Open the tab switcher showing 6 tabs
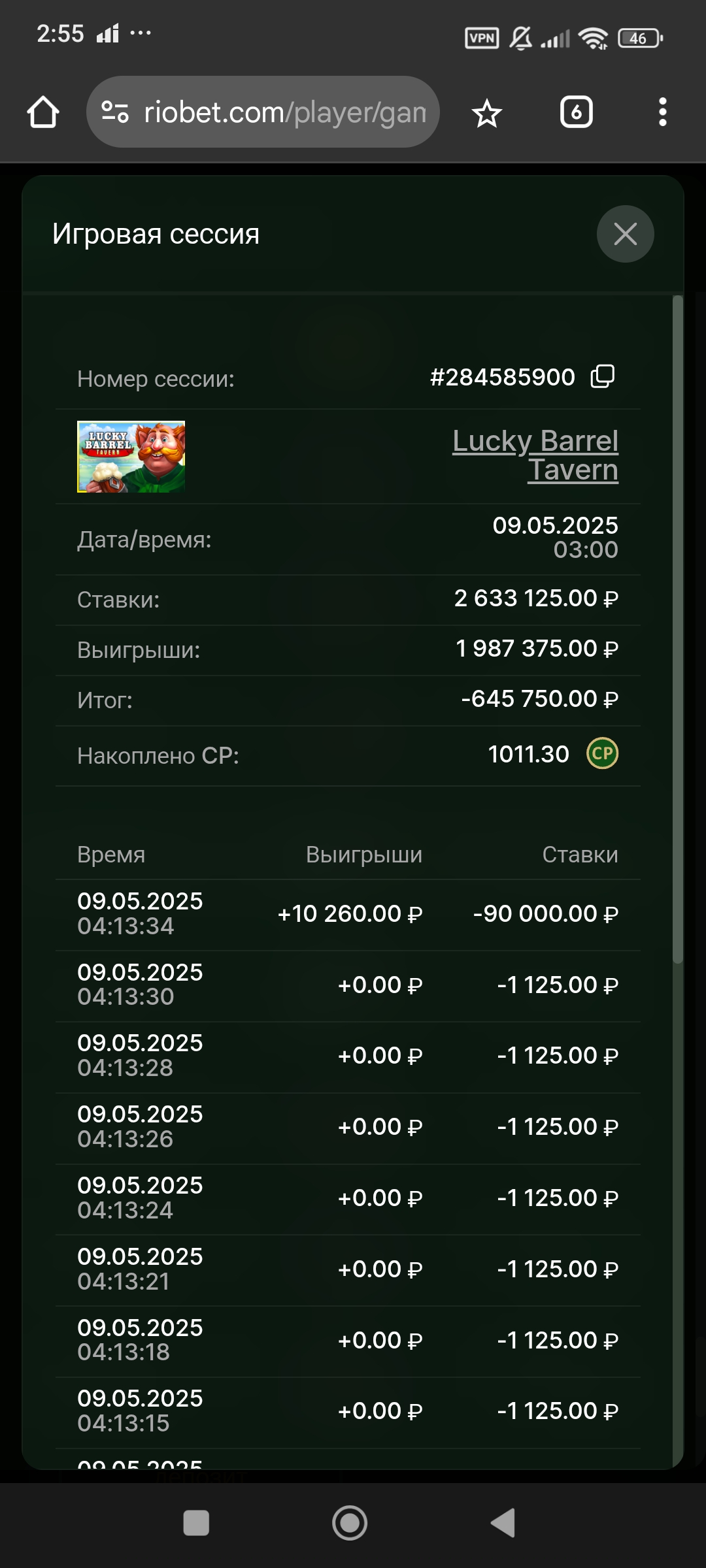 [576, 112]
